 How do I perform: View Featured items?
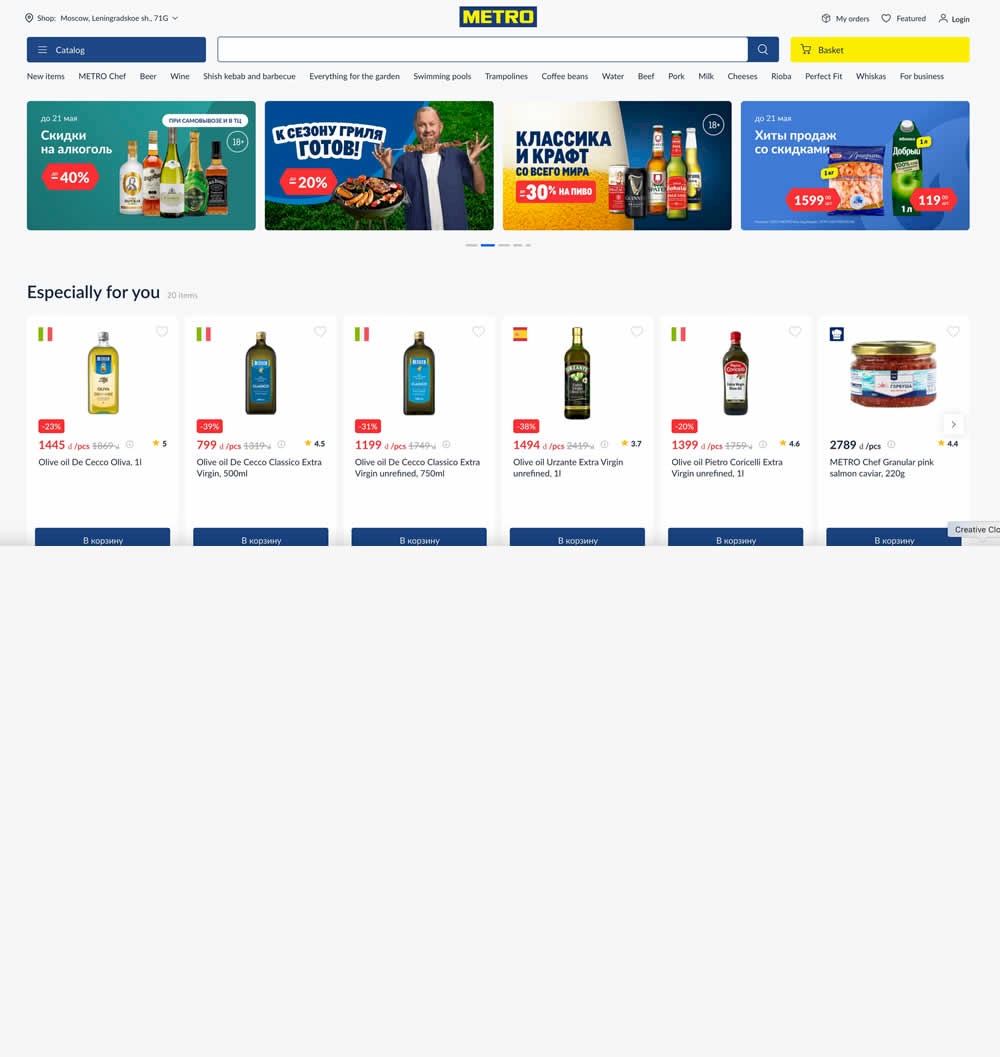(x=903, y=18)
